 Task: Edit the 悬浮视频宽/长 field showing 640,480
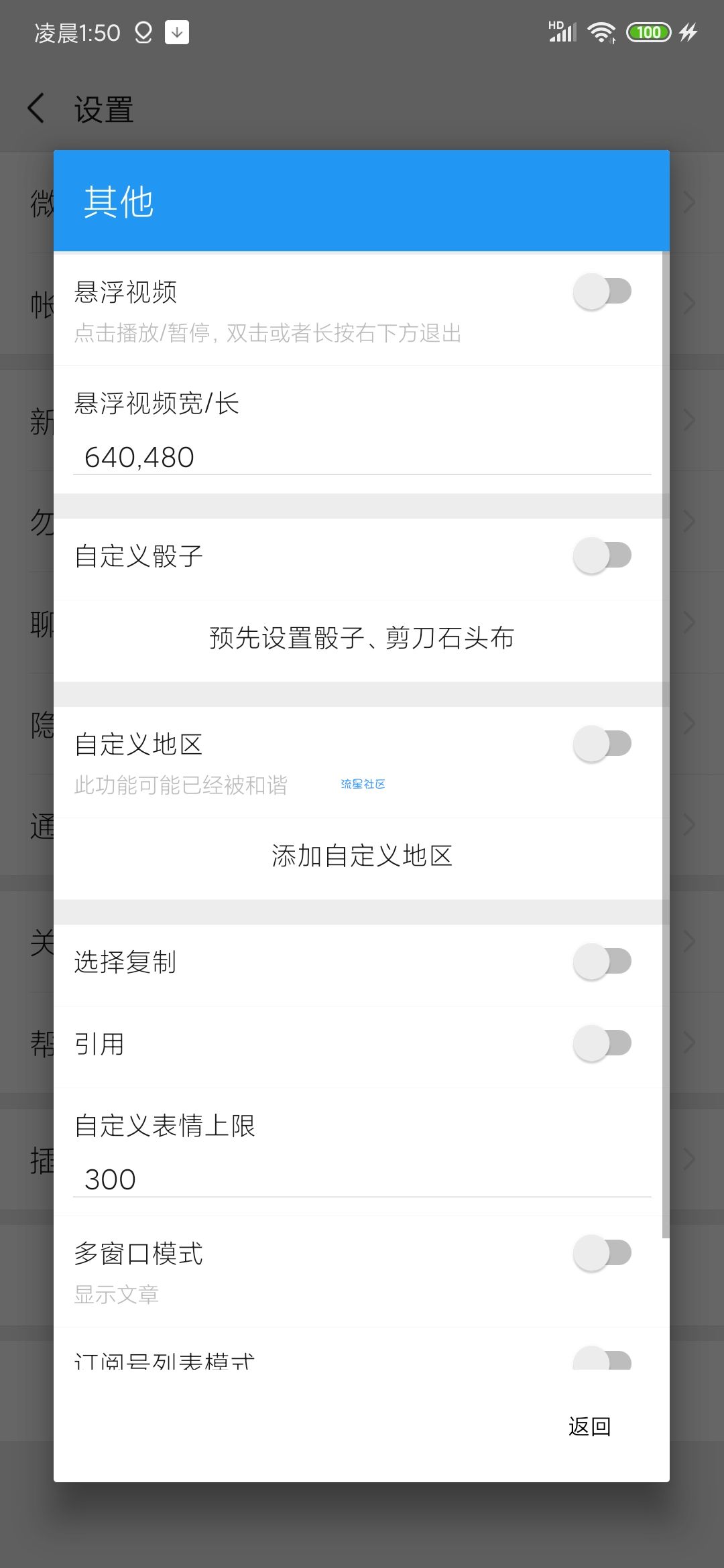coord(362,458)
